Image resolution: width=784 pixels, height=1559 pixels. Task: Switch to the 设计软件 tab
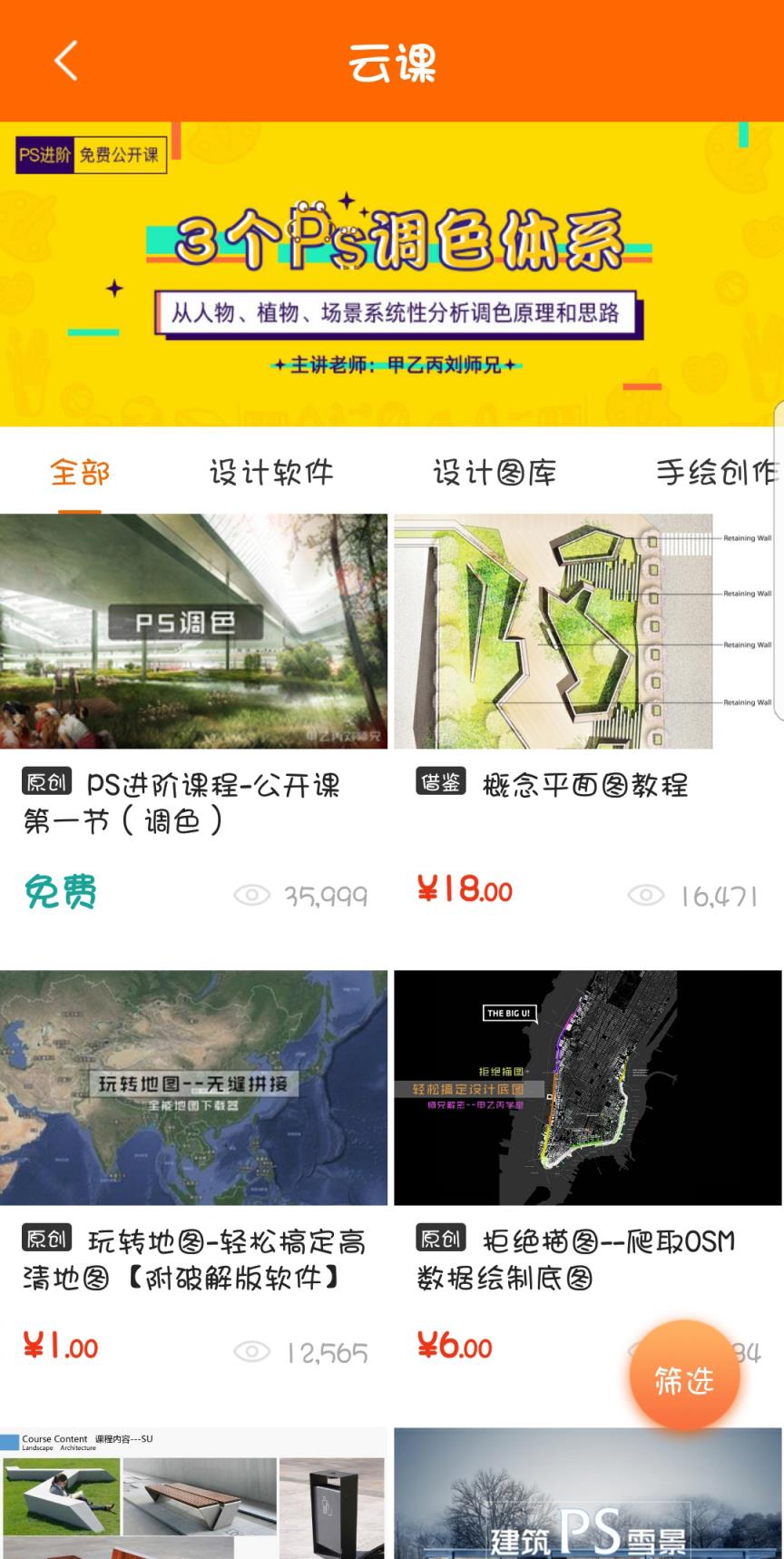[270, 472]
